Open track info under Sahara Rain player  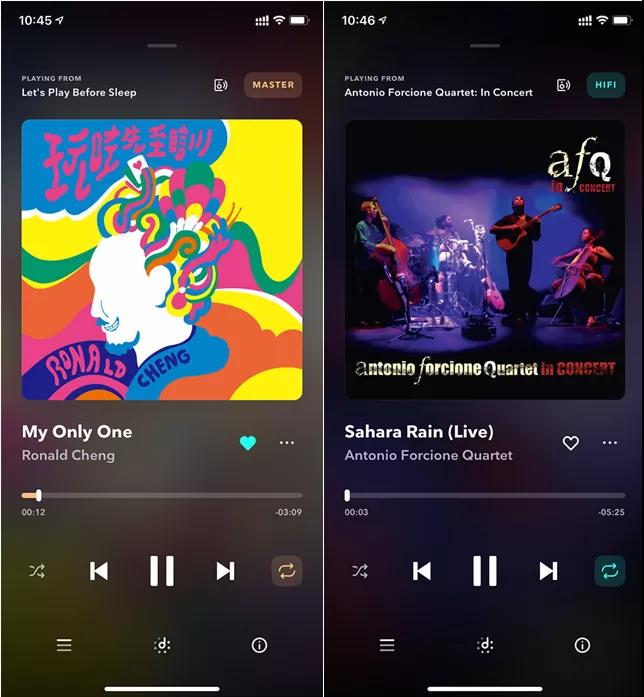(x=582, y=646)
